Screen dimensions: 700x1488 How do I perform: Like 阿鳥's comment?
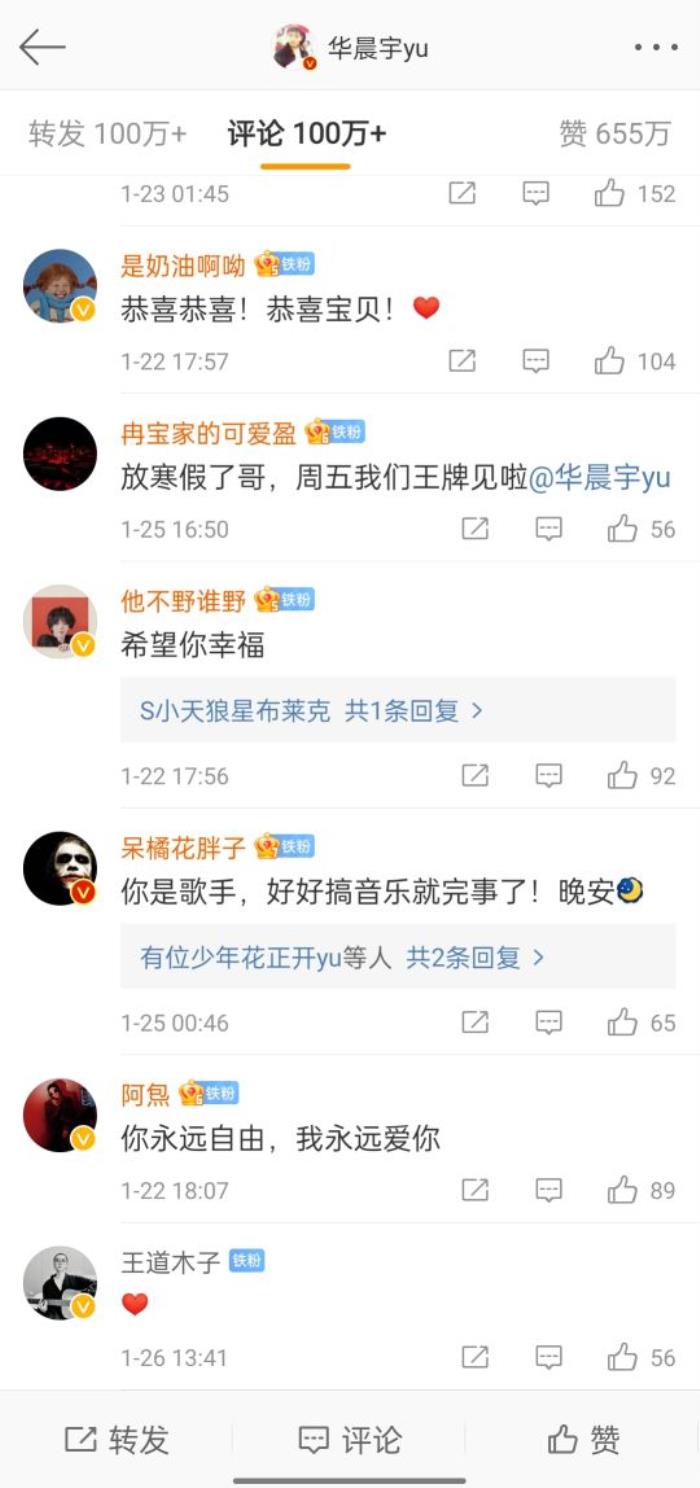coord(622,1190)
